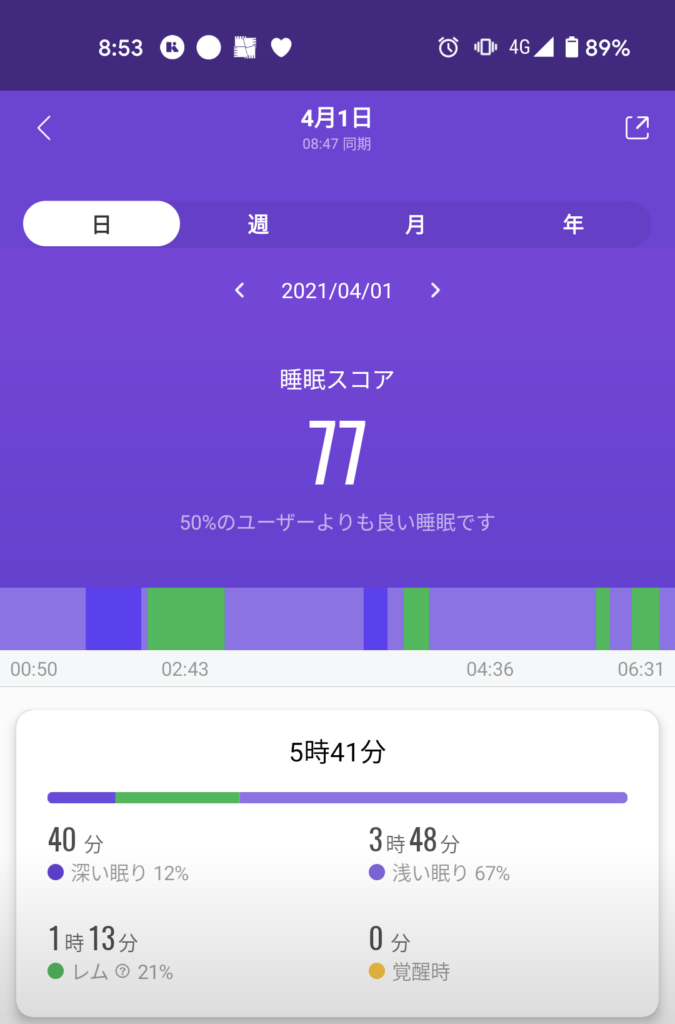Image resolution: width=675 pixels, height=1024 pixels.
Task: Select the 日 (day) tab
Action: (101, 224)
